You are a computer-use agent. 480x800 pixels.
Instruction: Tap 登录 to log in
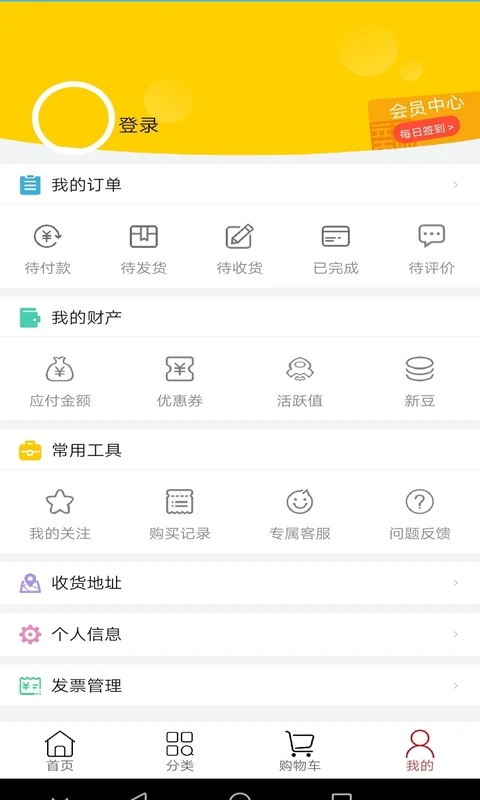138,125
